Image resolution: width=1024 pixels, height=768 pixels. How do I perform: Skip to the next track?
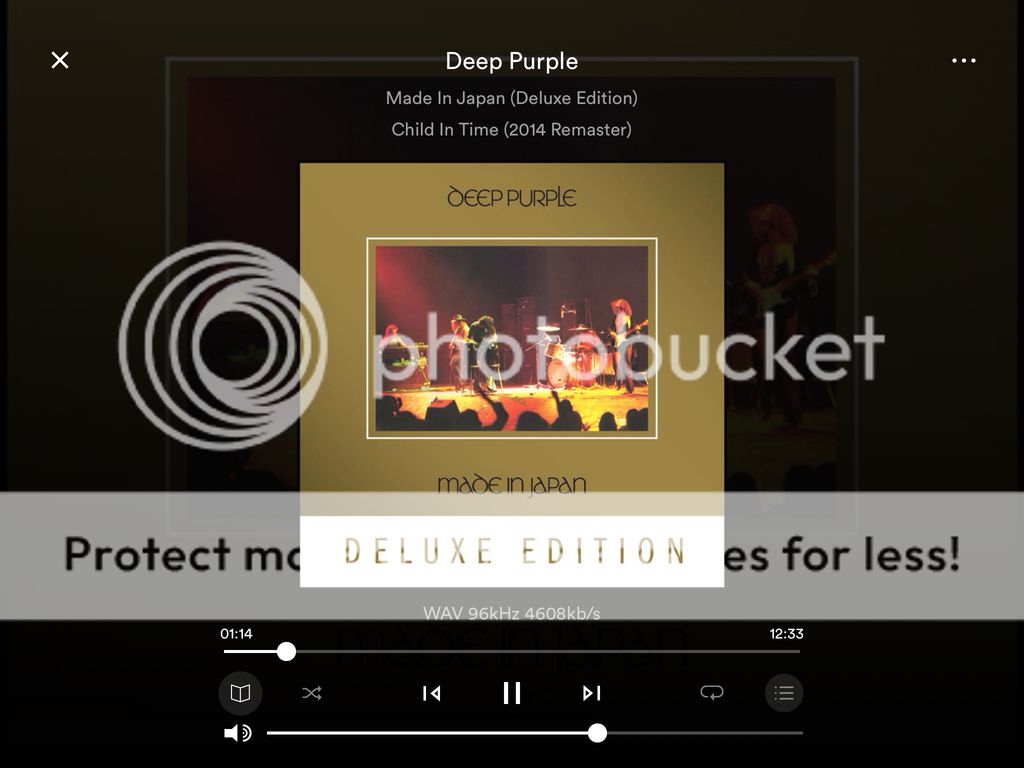[591, 693]
